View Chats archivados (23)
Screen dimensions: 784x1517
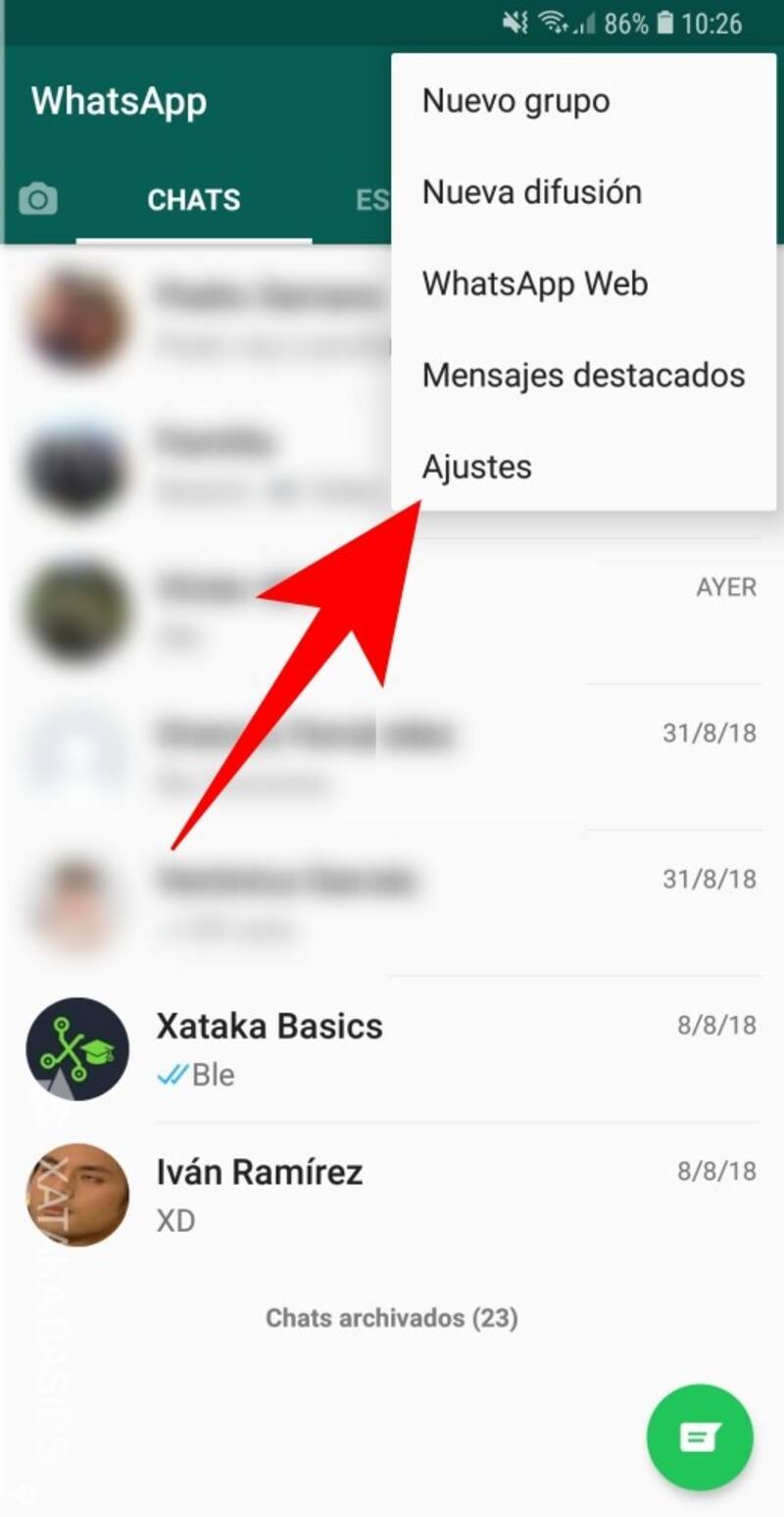(x=392, y=1318)
